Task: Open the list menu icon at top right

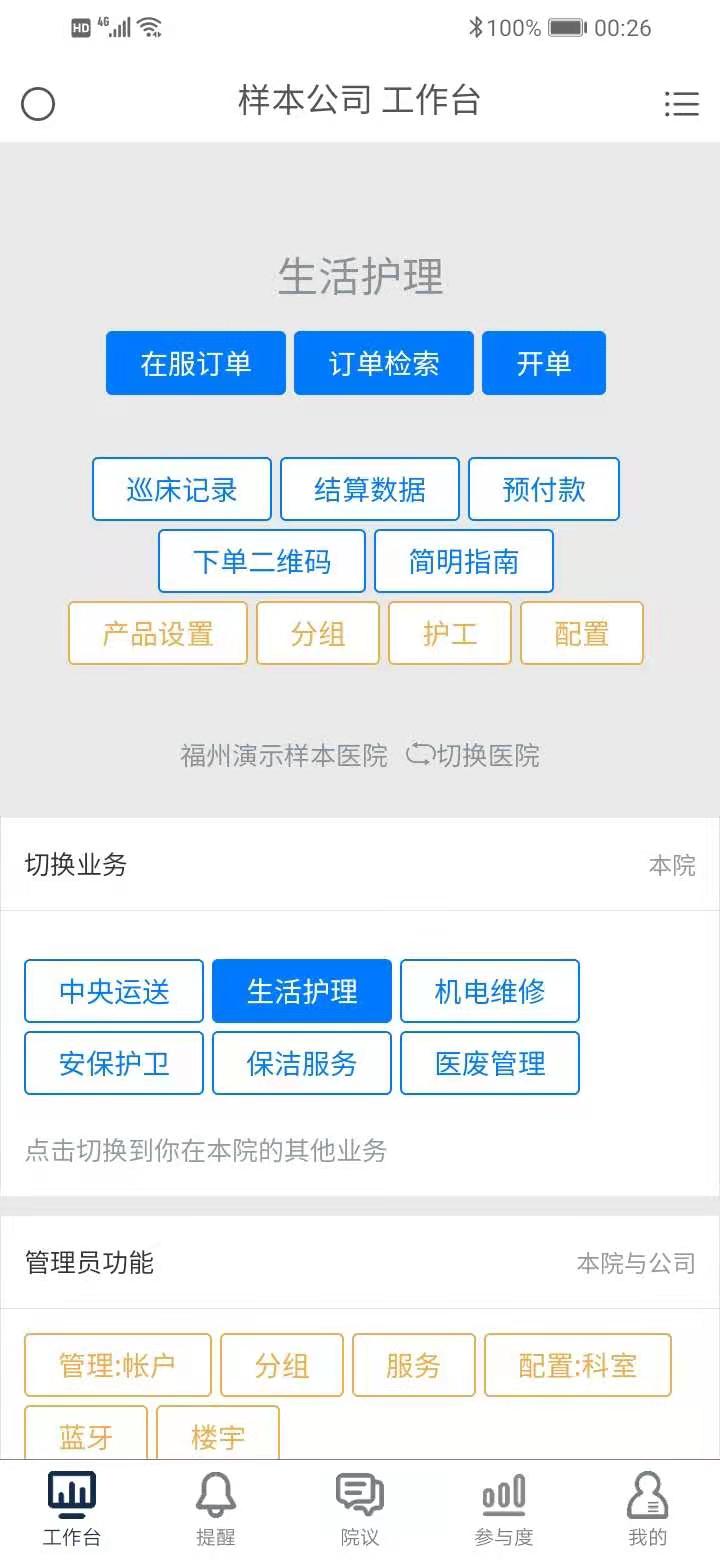Action: click(x=682, y=103)
